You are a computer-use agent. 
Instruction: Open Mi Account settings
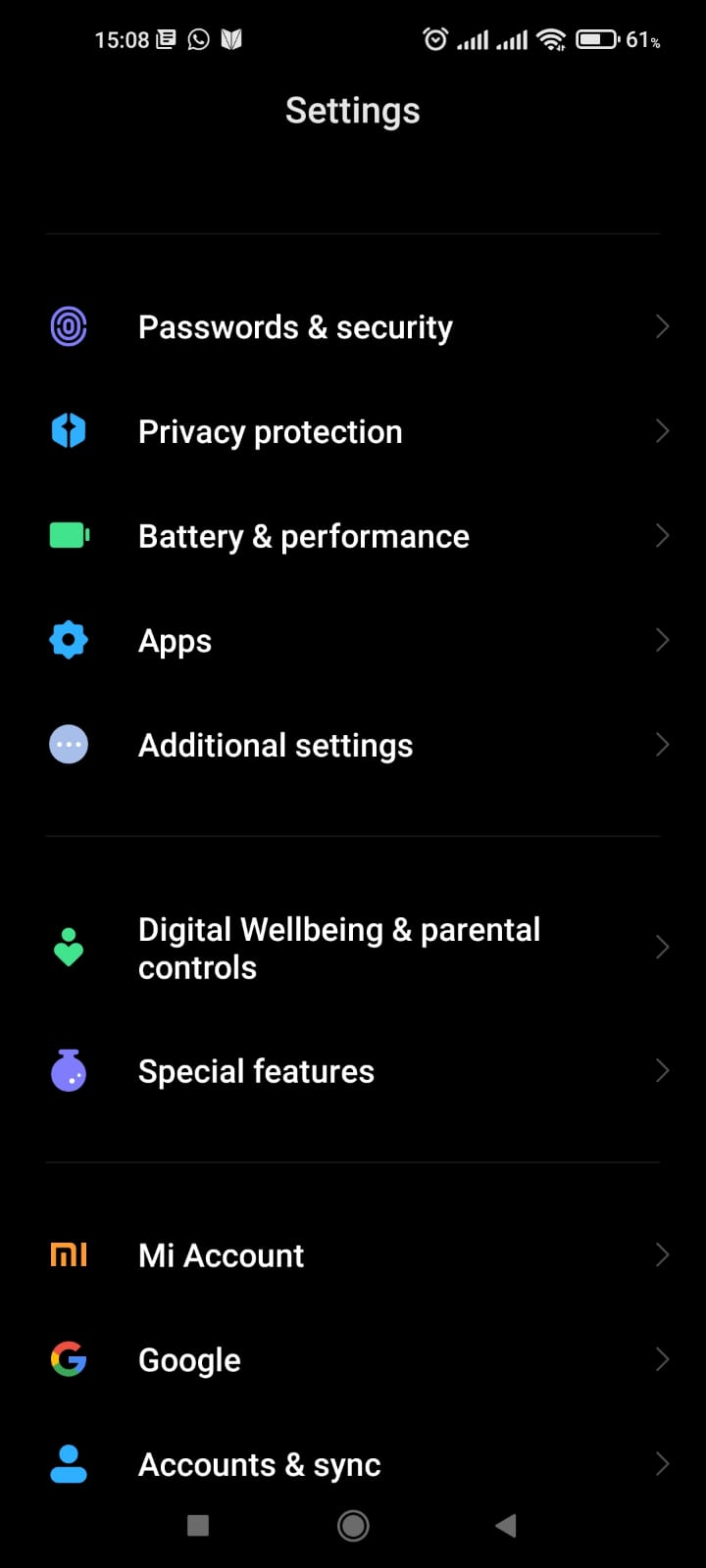(353, 1255)
